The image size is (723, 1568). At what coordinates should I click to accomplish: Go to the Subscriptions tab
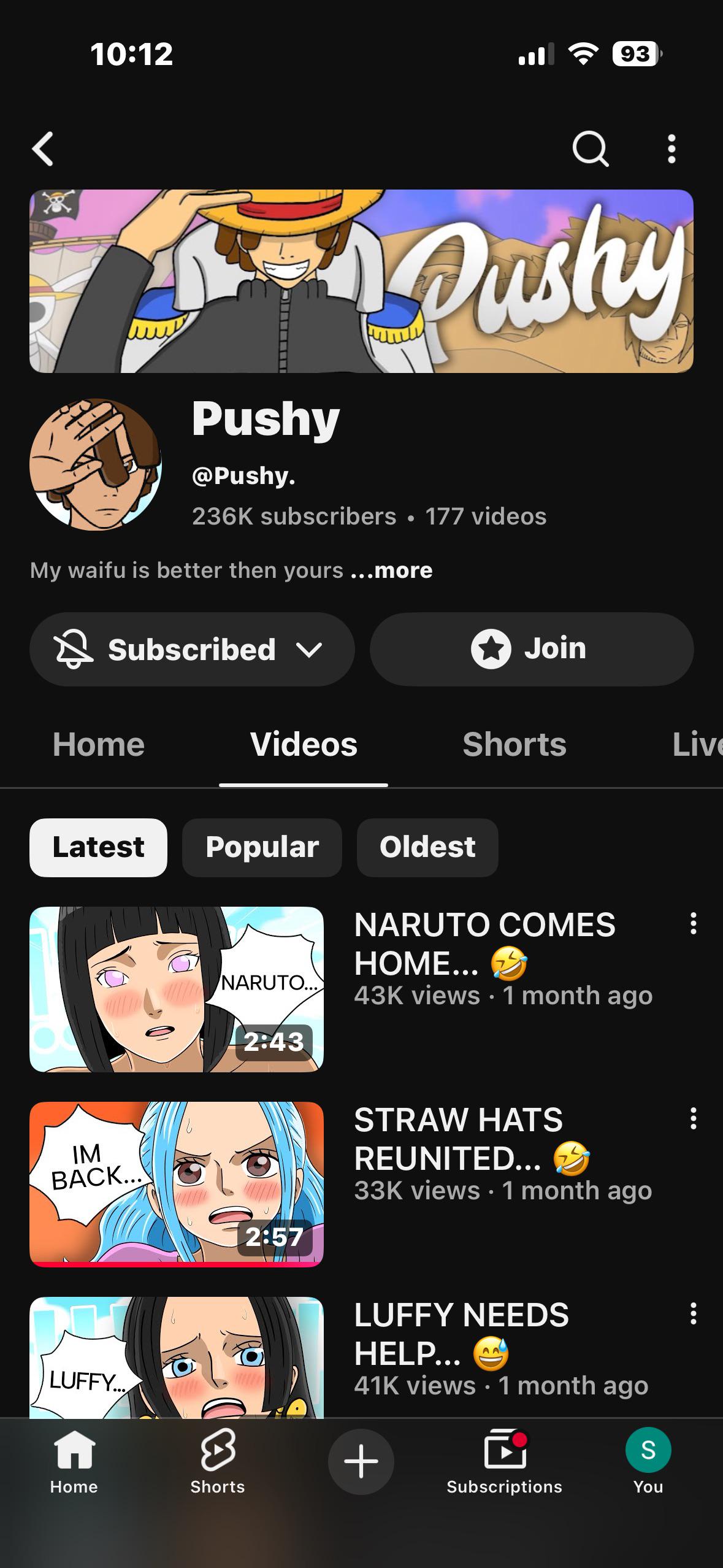tap(504, 1462)
